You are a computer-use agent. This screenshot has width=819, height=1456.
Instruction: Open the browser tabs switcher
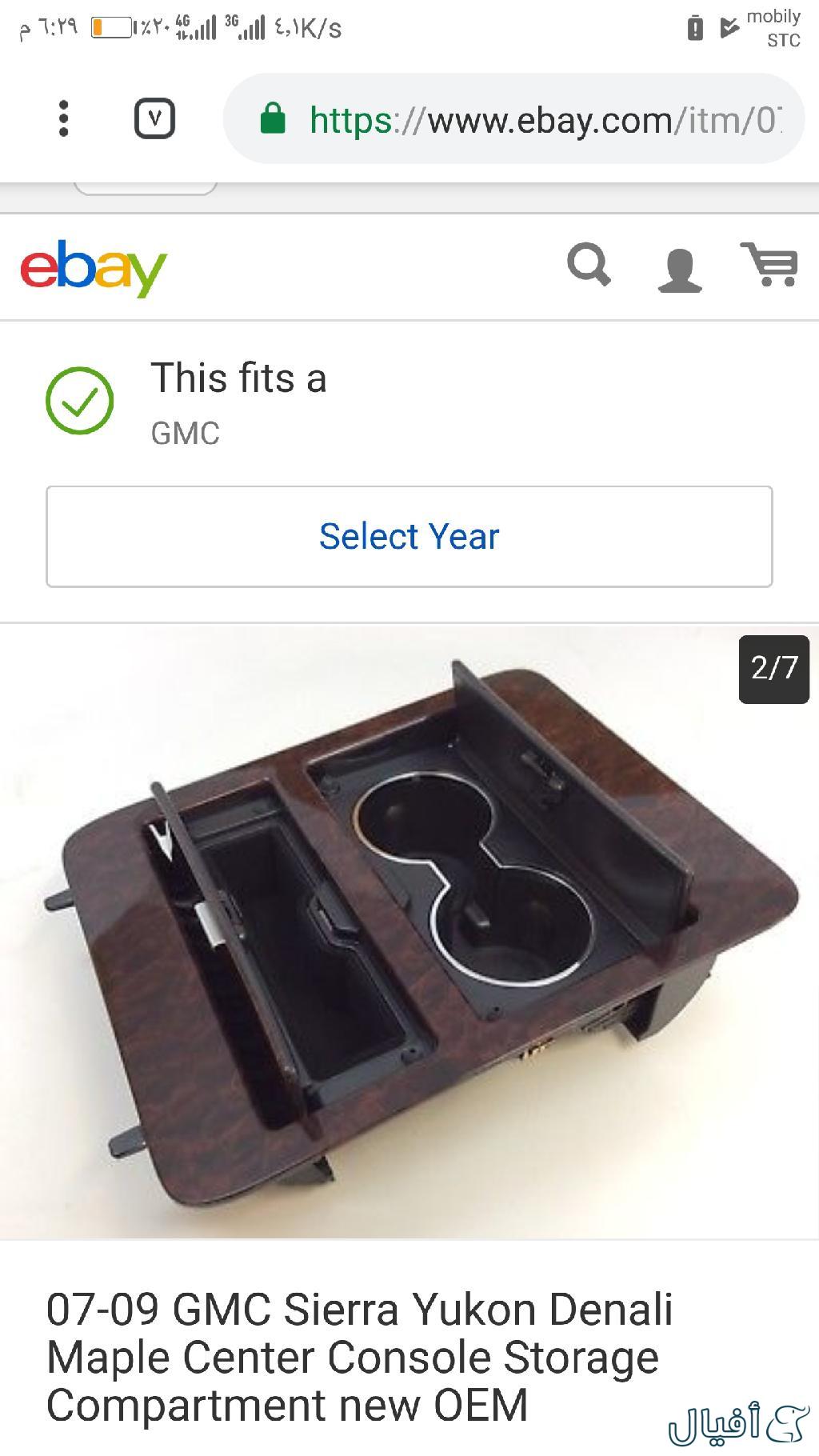tap(154, 119)
